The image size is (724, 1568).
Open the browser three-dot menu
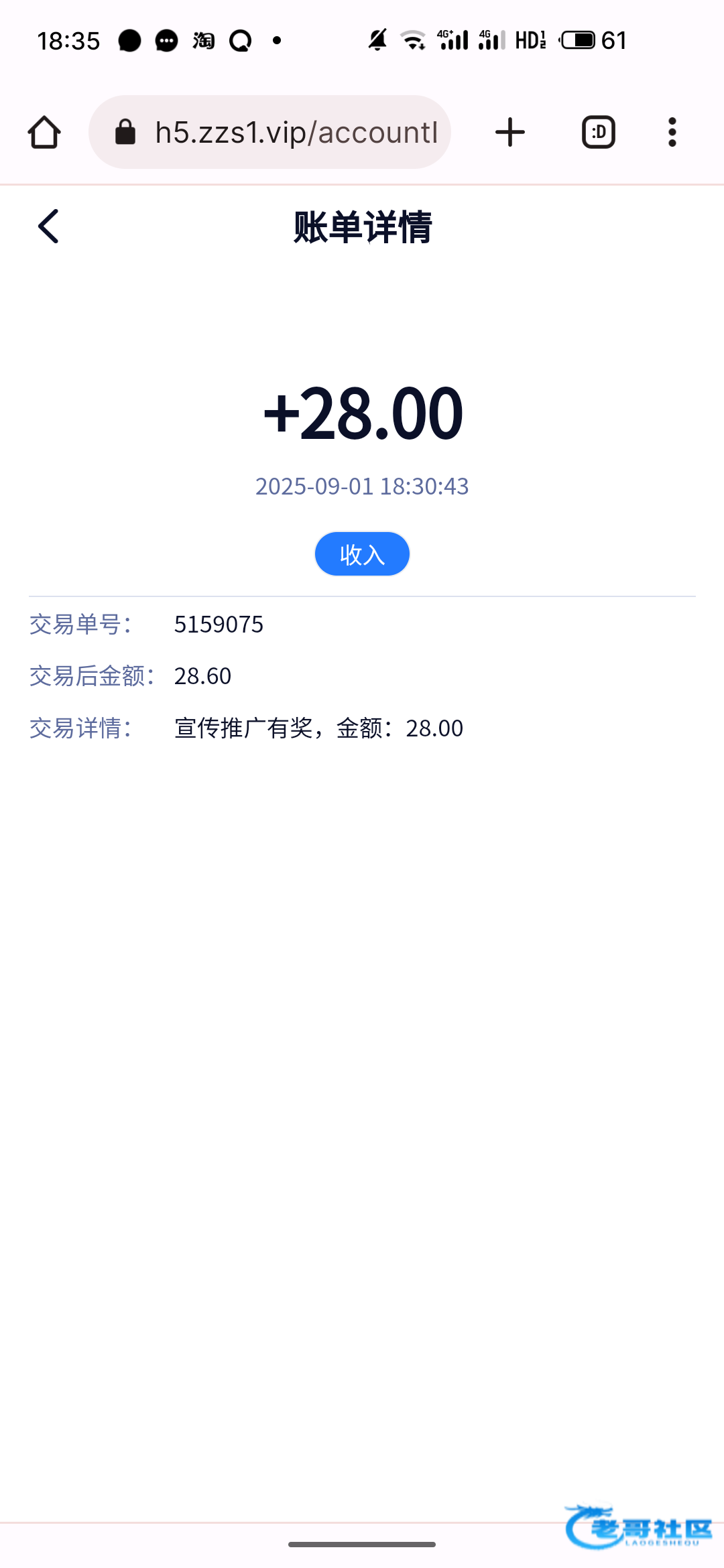point(672,132)
